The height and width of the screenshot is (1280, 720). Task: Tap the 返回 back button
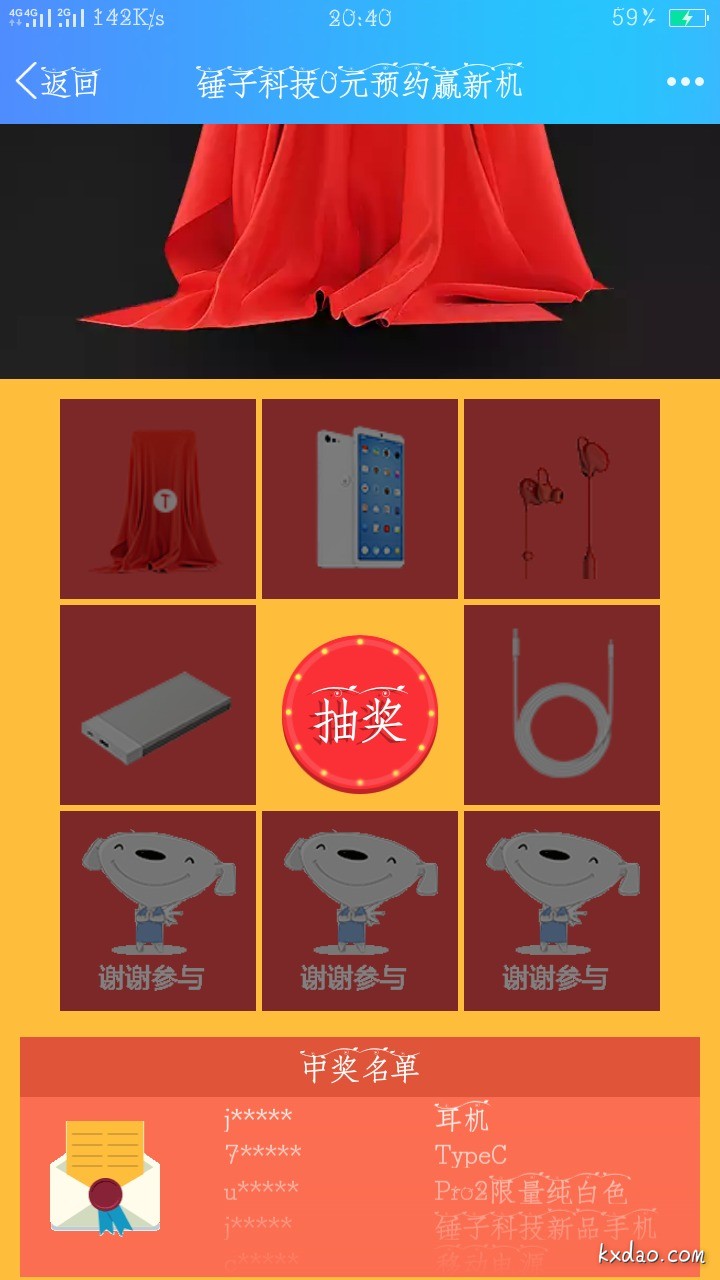coord(57,82)
